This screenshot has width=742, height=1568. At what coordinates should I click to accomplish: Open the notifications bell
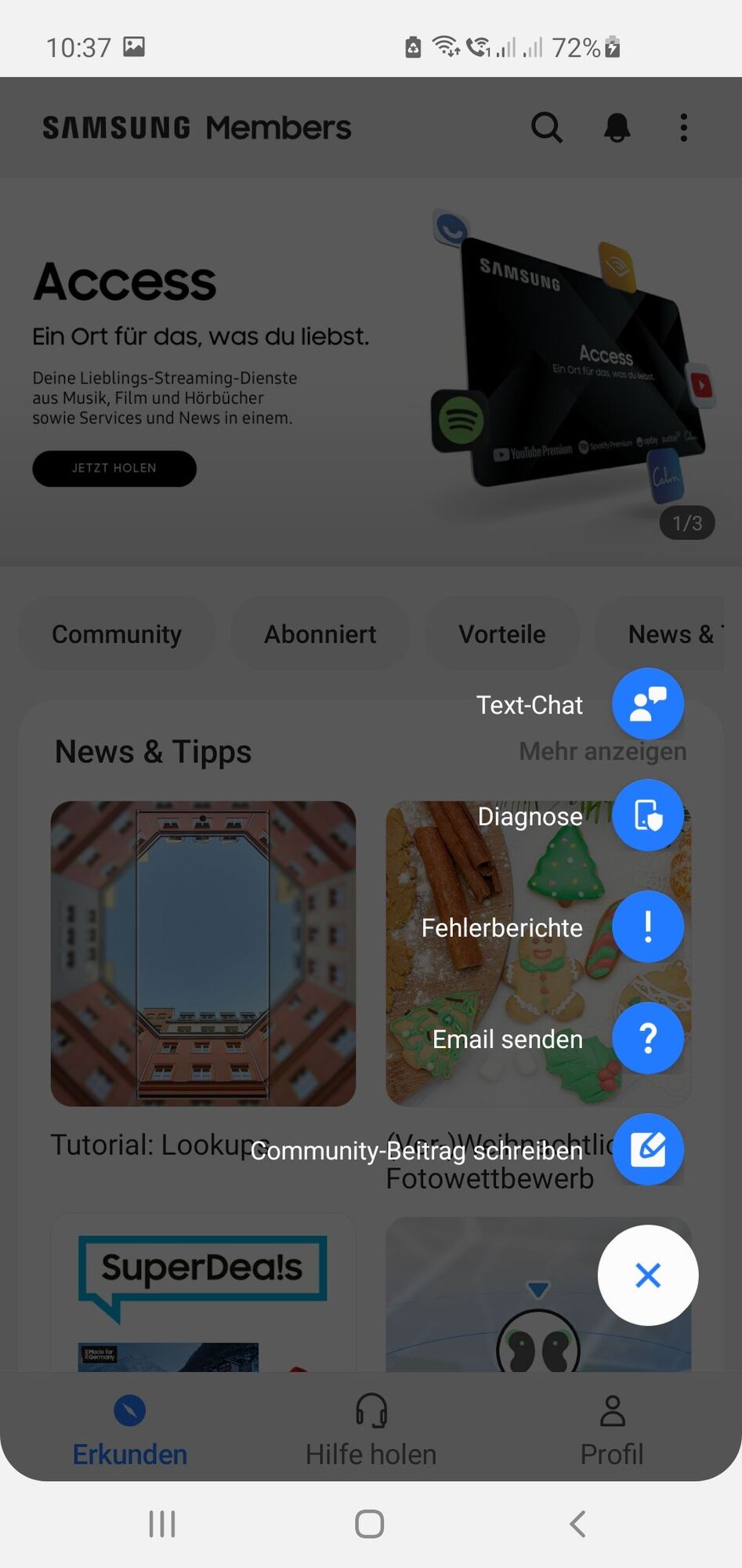(x=617, y=127)
